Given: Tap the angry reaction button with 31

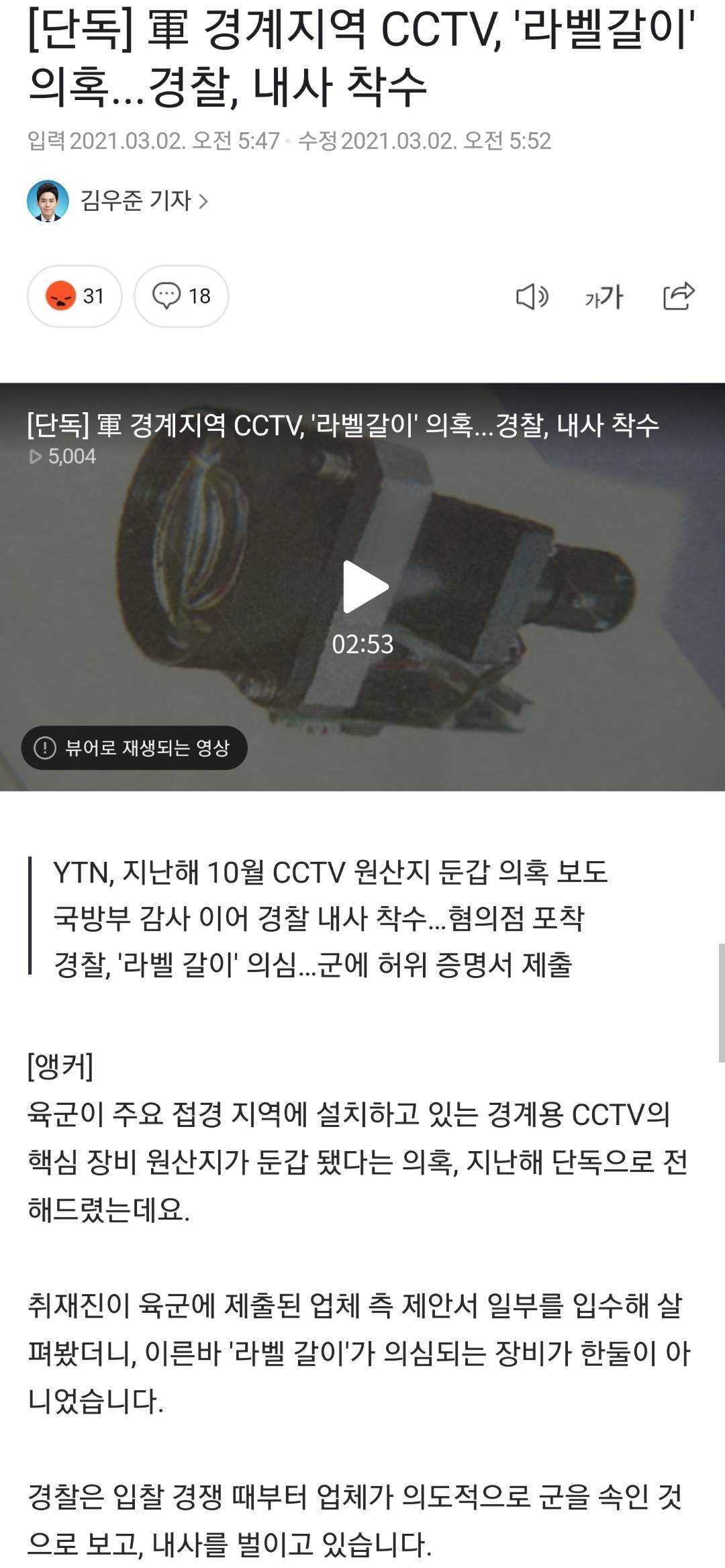Looking at the screenshot, I should tap(75, 296).
